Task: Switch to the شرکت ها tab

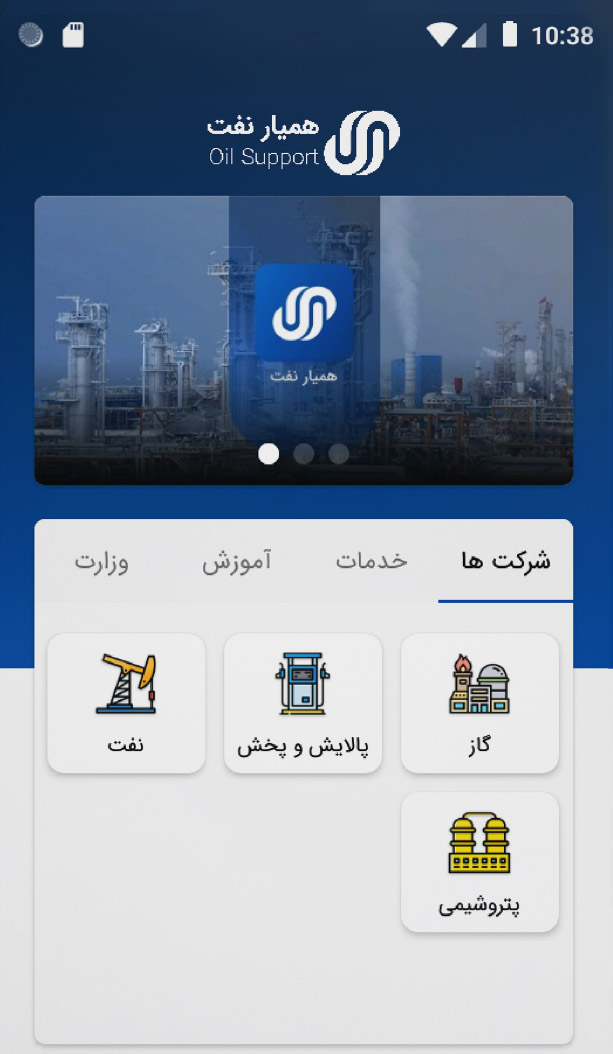Action: [x=505, y=561]
